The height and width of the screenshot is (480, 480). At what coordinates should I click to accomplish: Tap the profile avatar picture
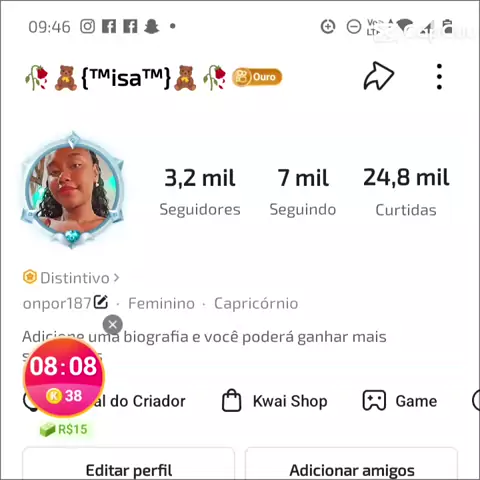coord(72,190)
